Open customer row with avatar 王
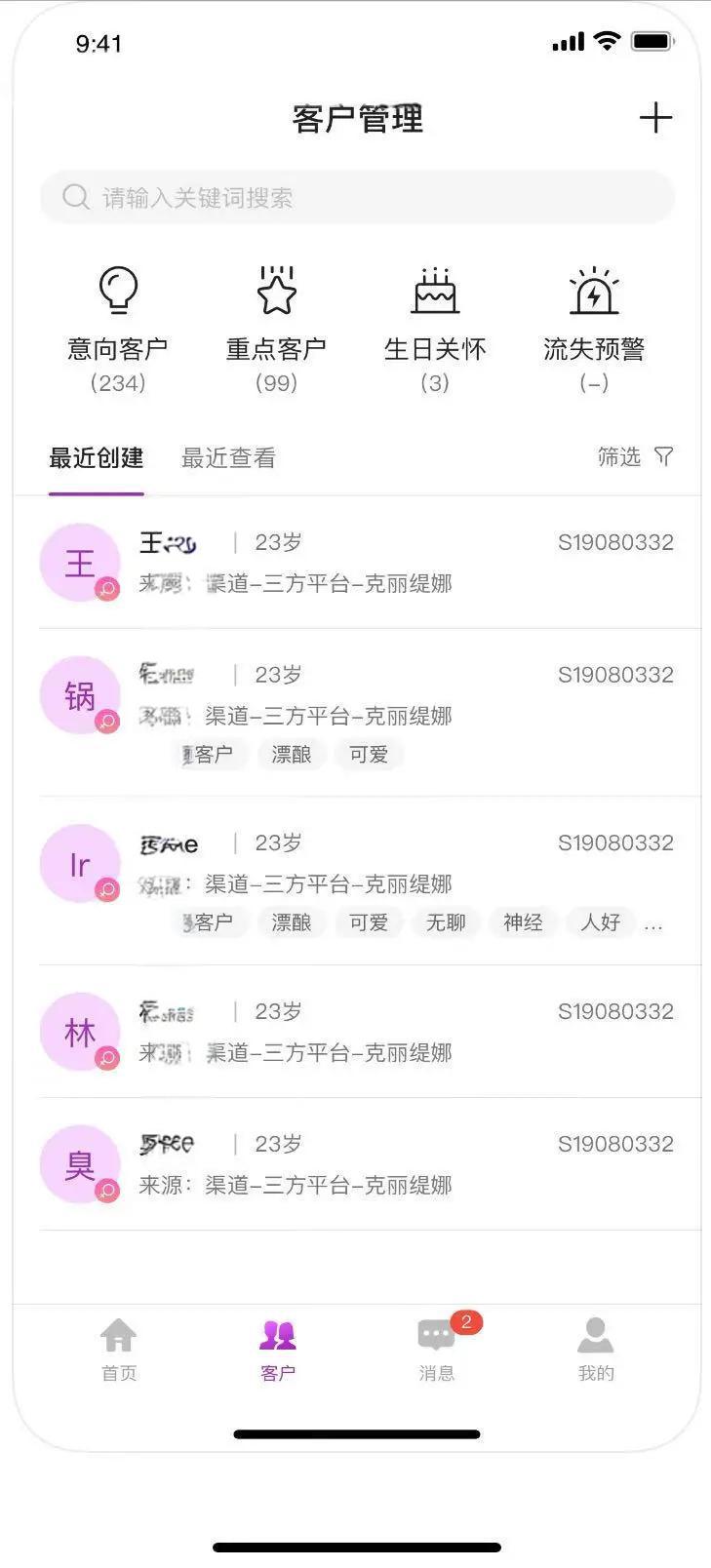Viewport: 711px width, 1568px height. (x=357, y=563)
